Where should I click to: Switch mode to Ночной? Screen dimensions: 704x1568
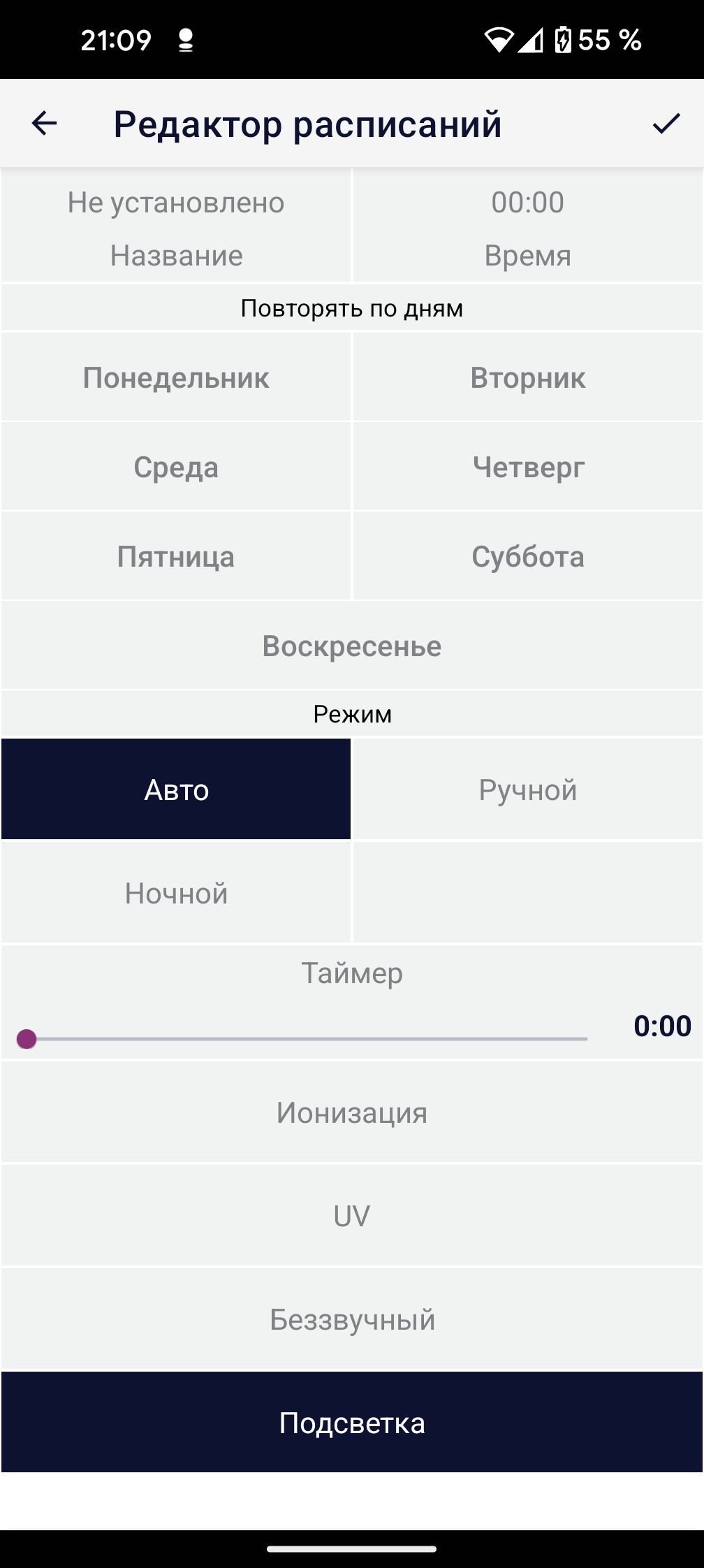[x=176, y=893]
